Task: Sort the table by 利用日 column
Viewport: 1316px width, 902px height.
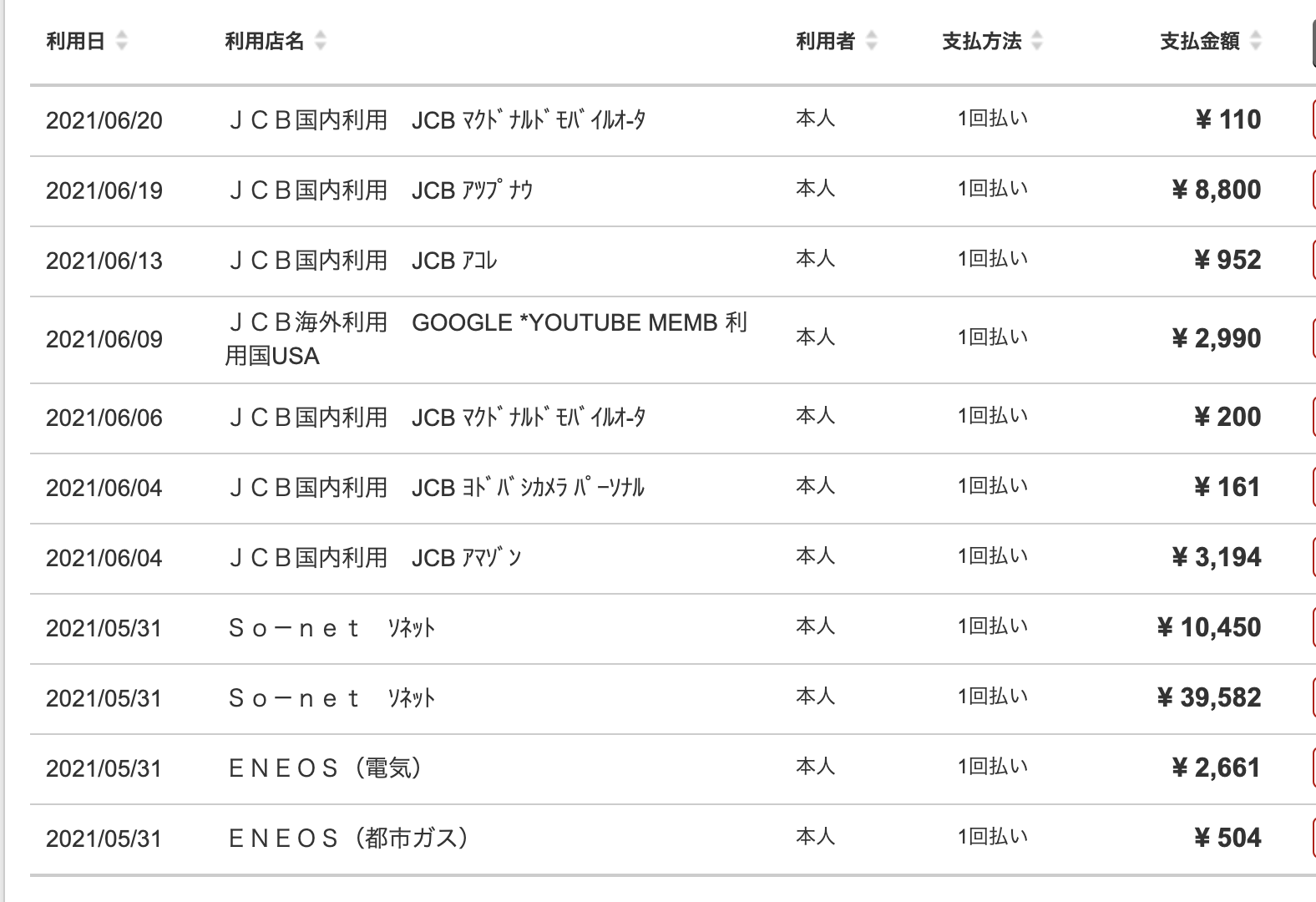Action: (x=121, y=41)
